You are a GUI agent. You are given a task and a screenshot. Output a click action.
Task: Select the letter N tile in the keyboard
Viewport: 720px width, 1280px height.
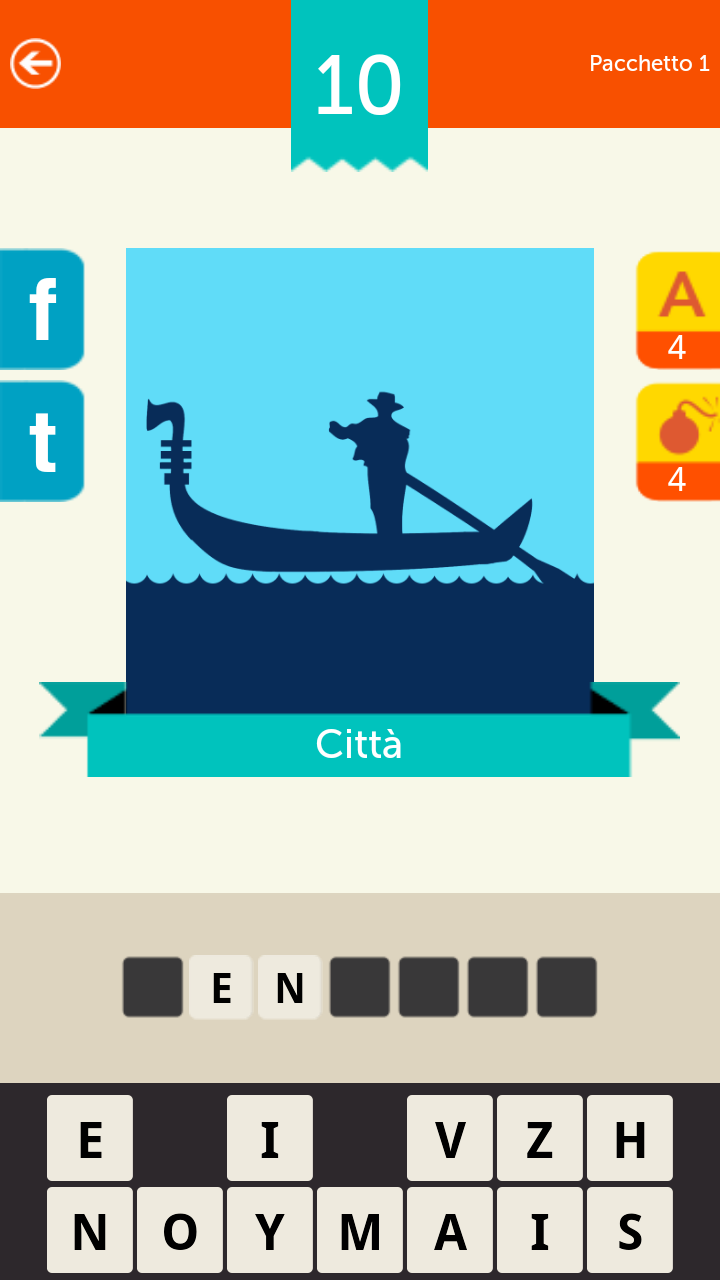click(90, 1230)
